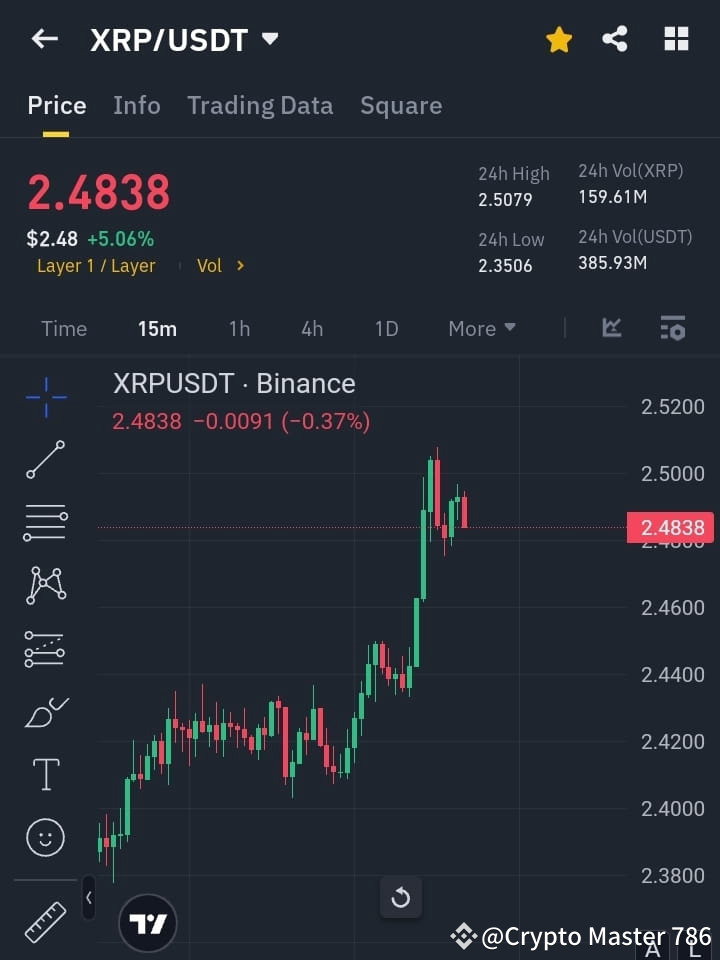The height and width of the screenshot is (960, 720).
Task: Open the emoji sticker tool
Action: (44, 837)
